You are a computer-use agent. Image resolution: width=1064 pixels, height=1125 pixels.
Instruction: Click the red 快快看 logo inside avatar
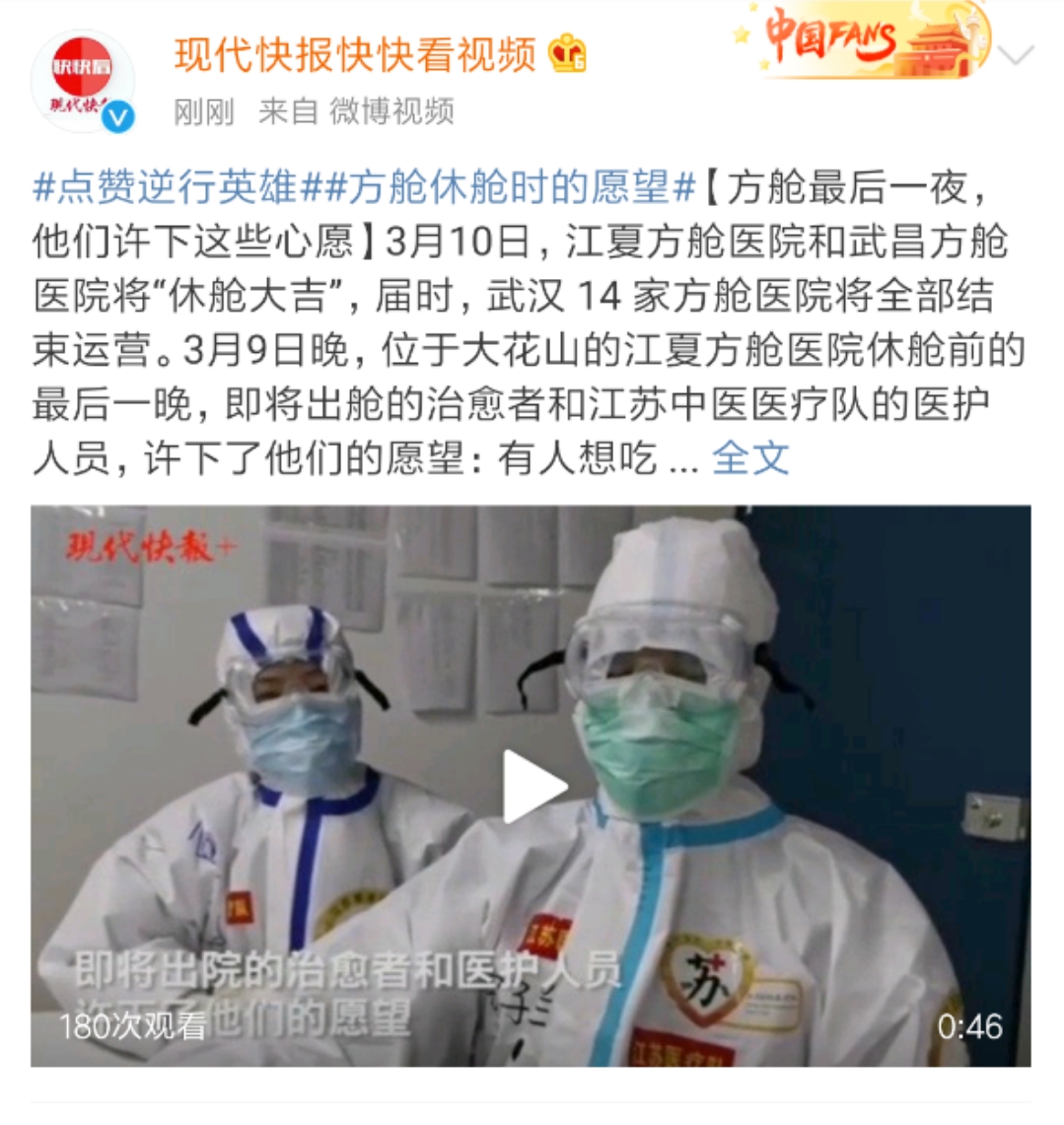[x=82, y=63]
